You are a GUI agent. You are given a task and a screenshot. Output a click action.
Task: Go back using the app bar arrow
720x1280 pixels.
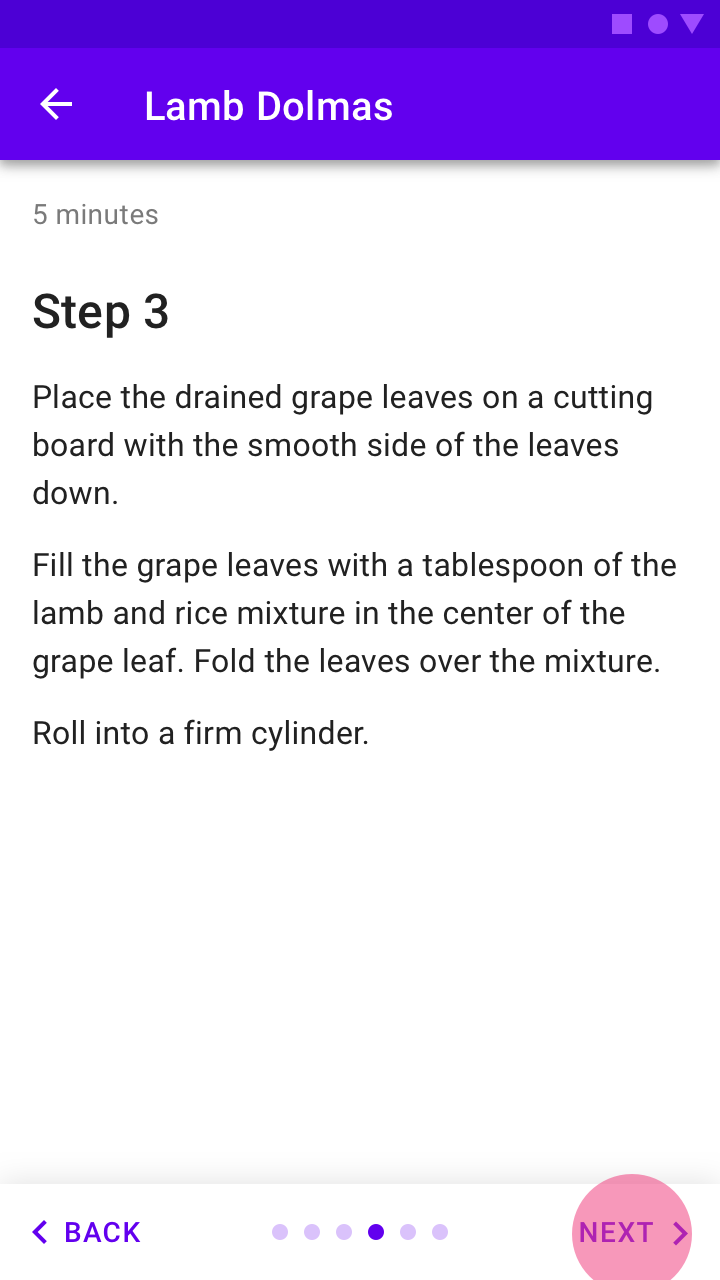[x=56, y=105]
